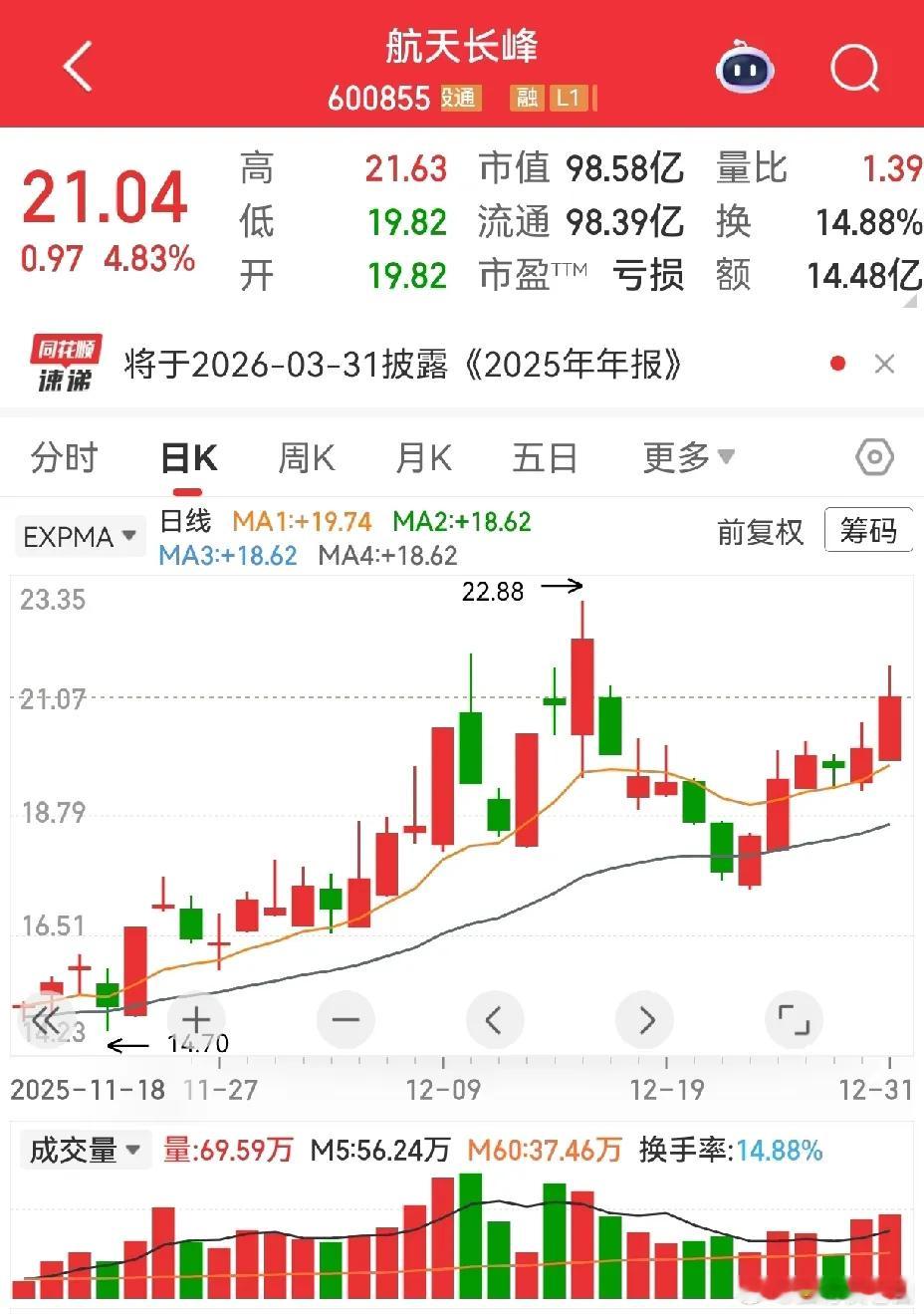Open stock search magnifier
924x1314 pixels.
point(854,68)
